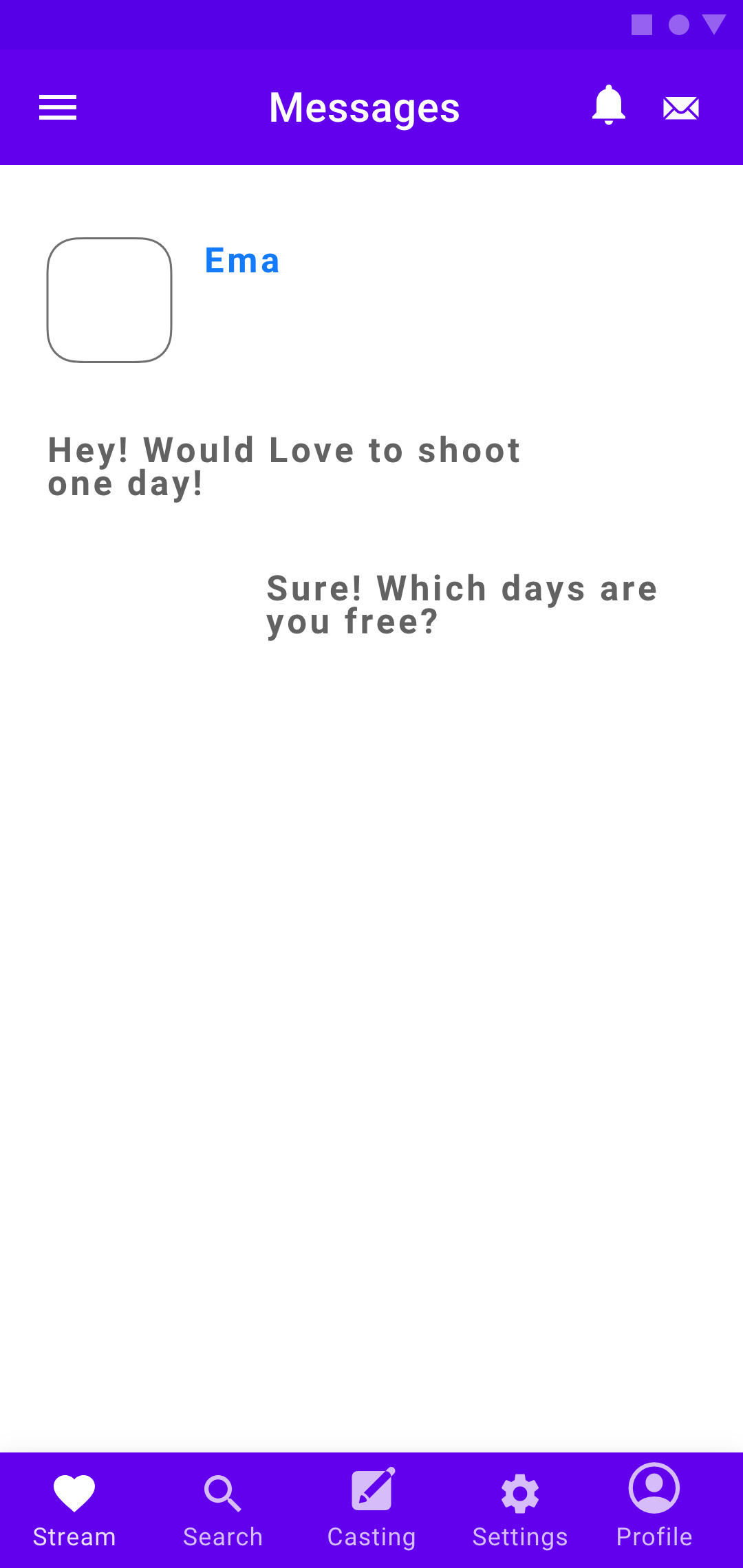
Task: Open Ema's name link
Action: click(242, 261)
